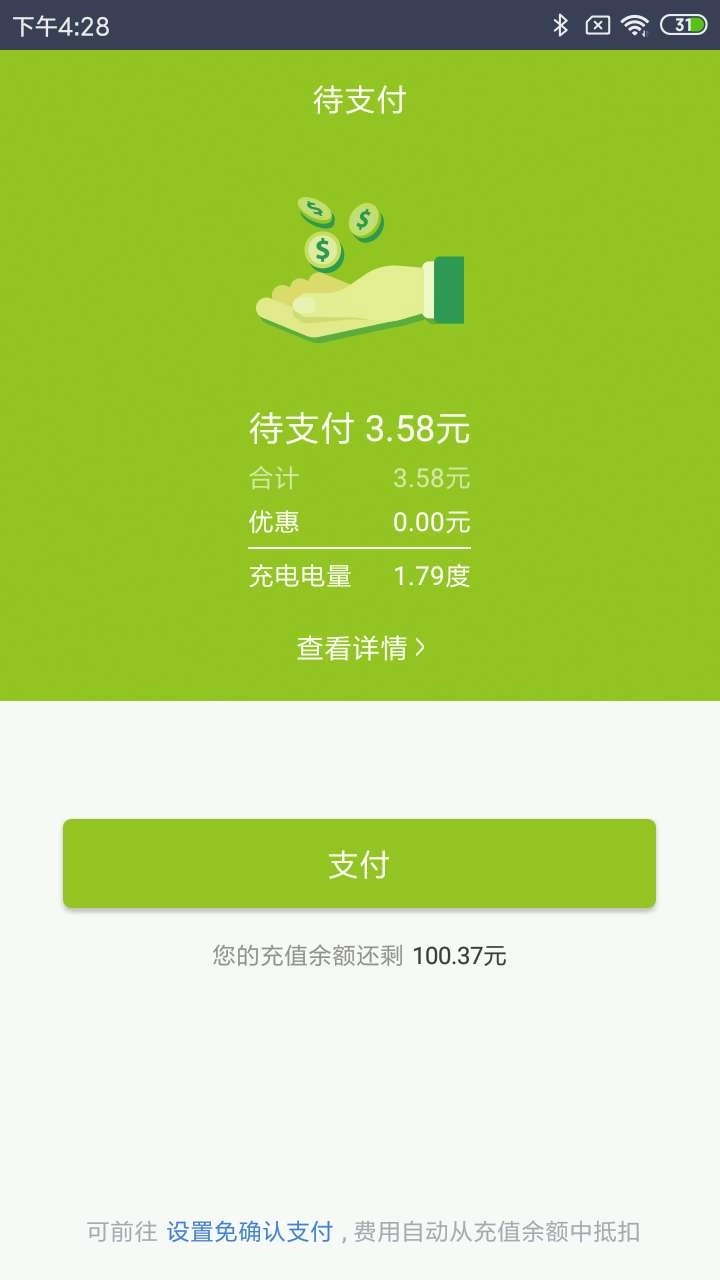Tap the topmost dollar coin in the graphic
Image resolution: width=720 pixels, height=1280 pixels.
coord(315,210)
